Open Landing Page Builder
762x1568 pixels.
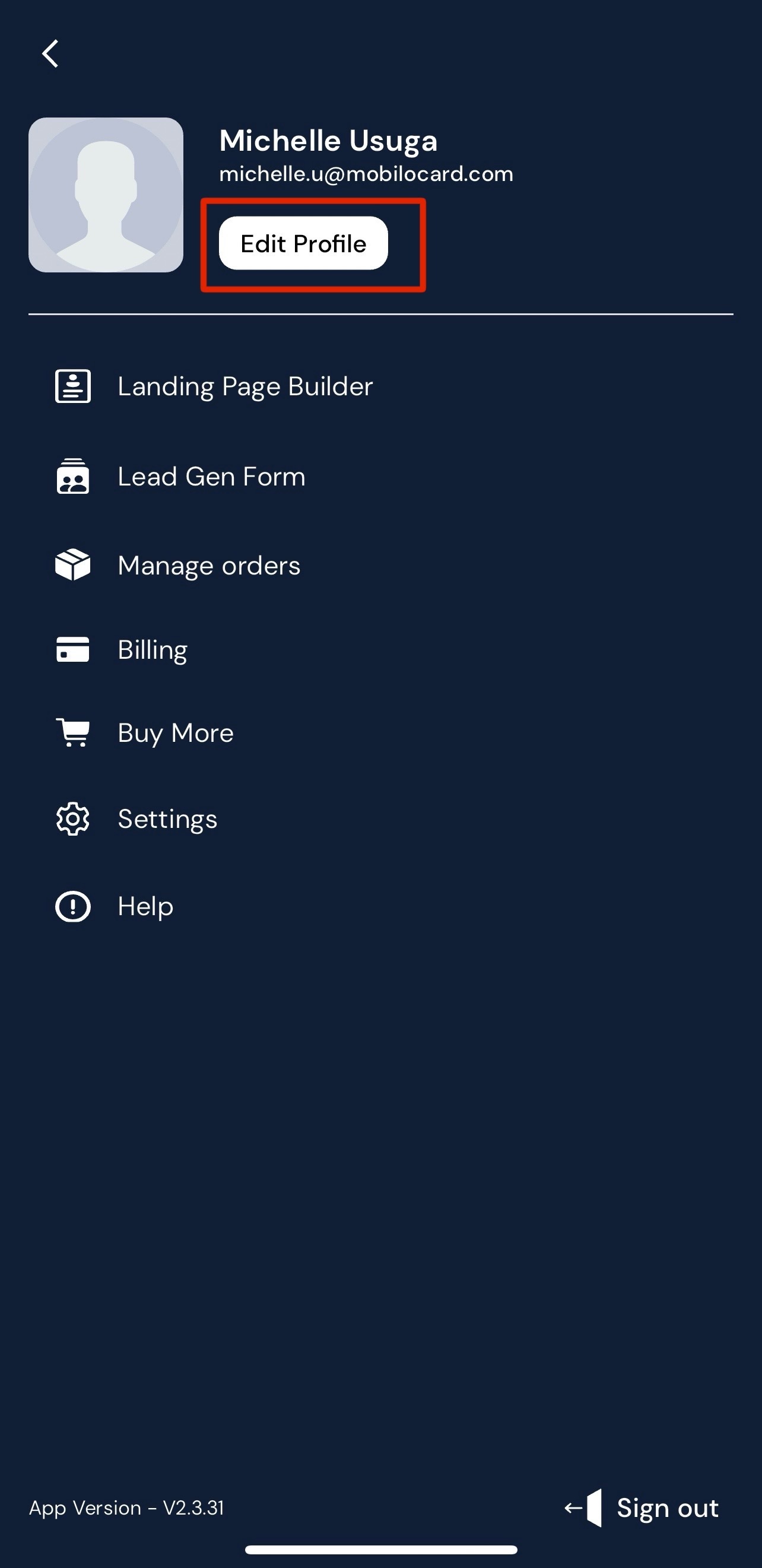coord(244,386)
